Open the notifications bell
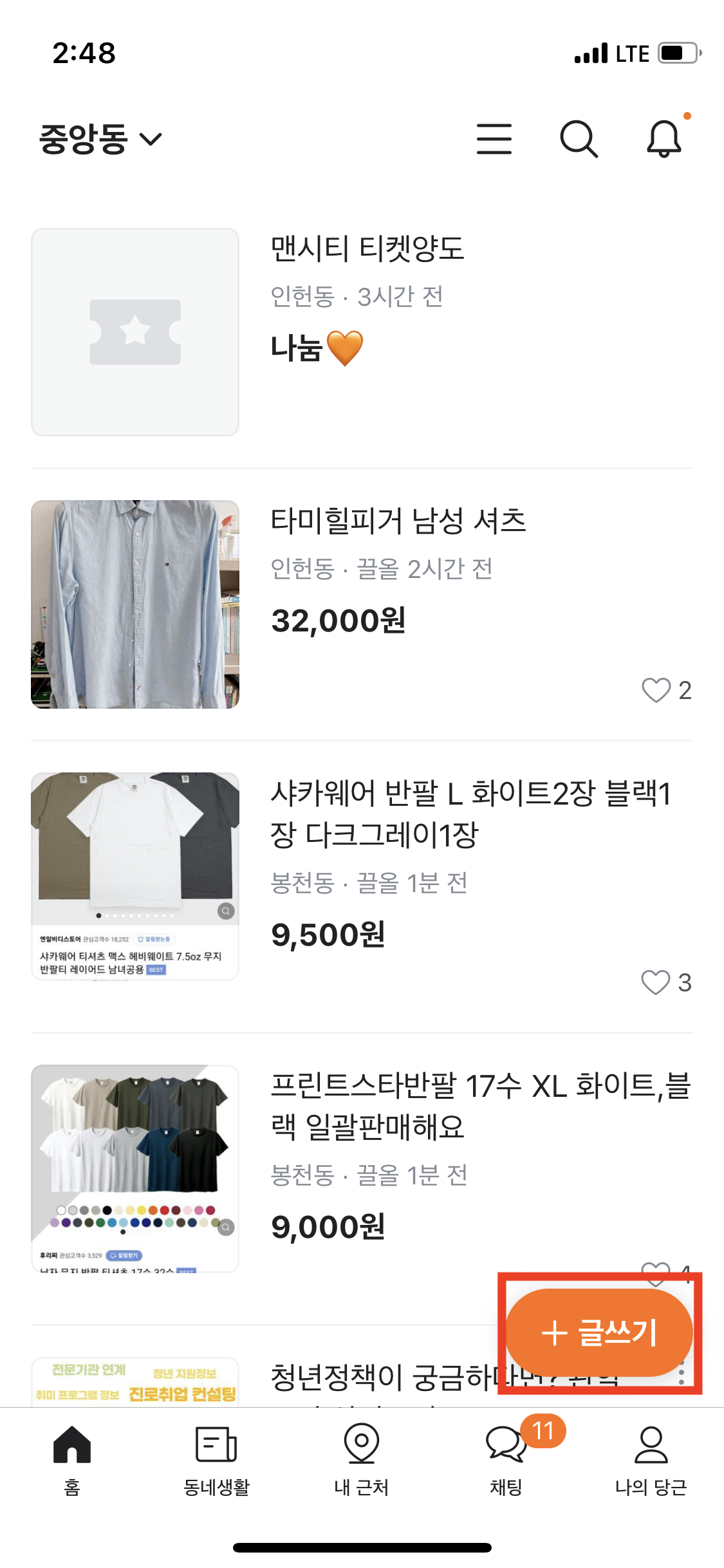The image size is (724, 1568). pyautogui.click(x=664, y=139)
